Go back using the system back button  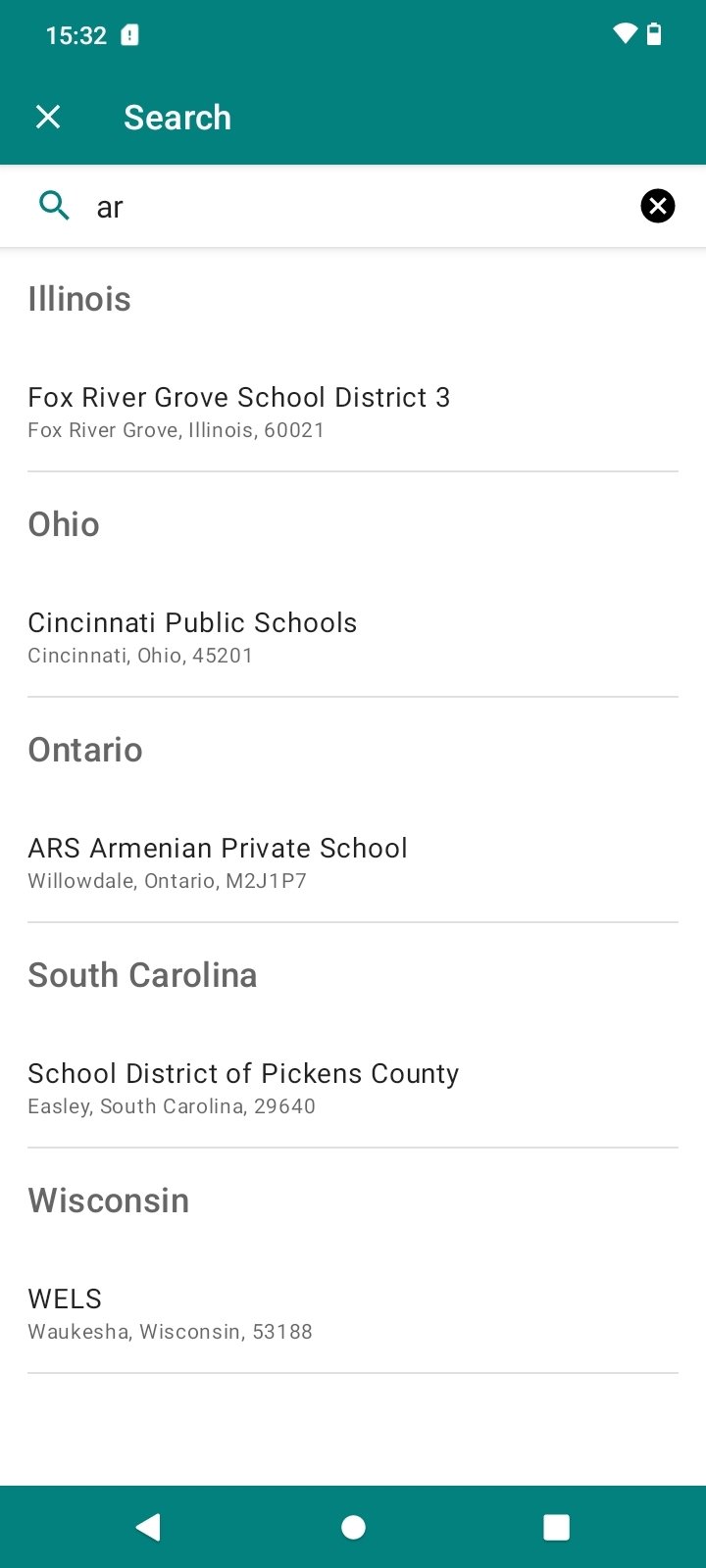point(149,1527)
